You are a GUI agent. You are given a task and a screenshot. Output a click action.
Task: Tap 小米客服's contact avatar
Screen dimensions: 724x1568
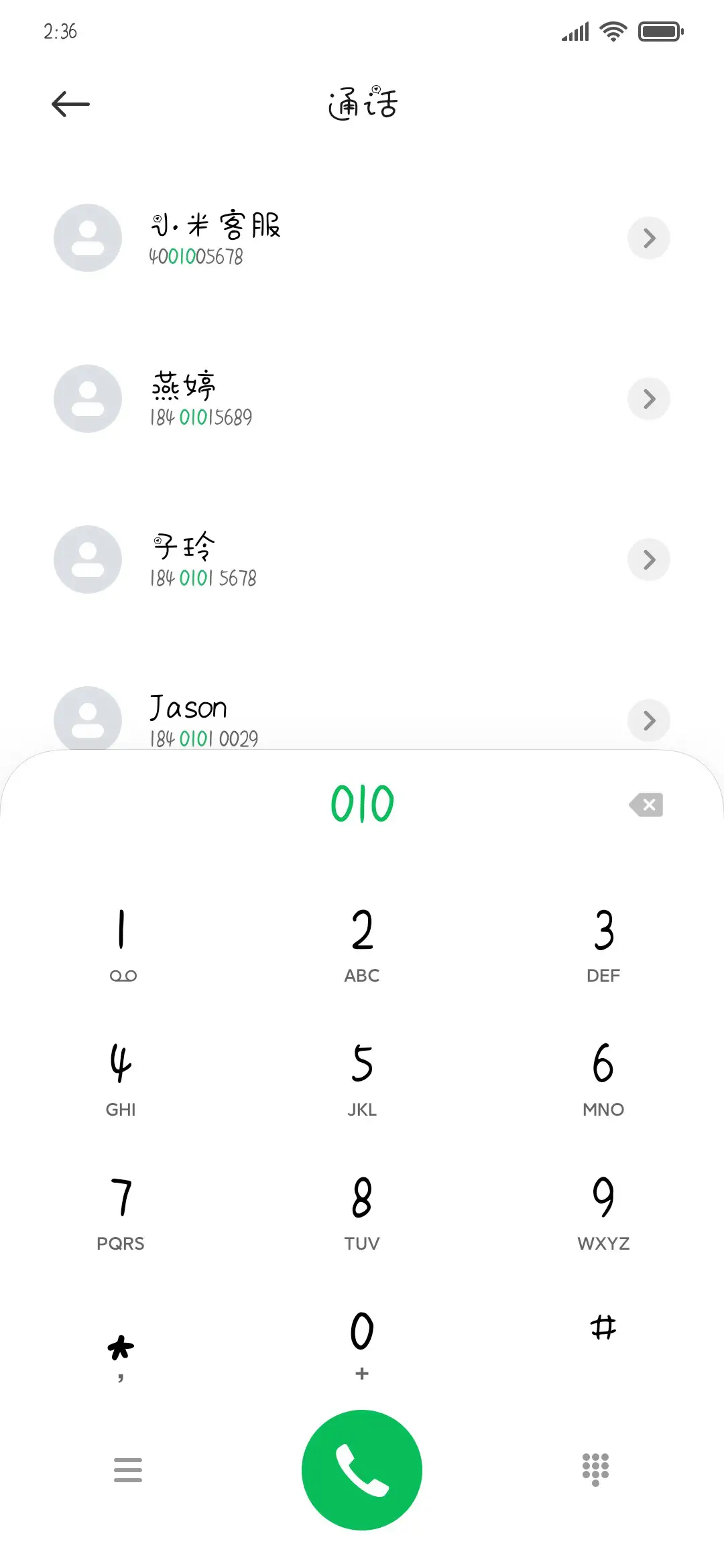[87, 238]
